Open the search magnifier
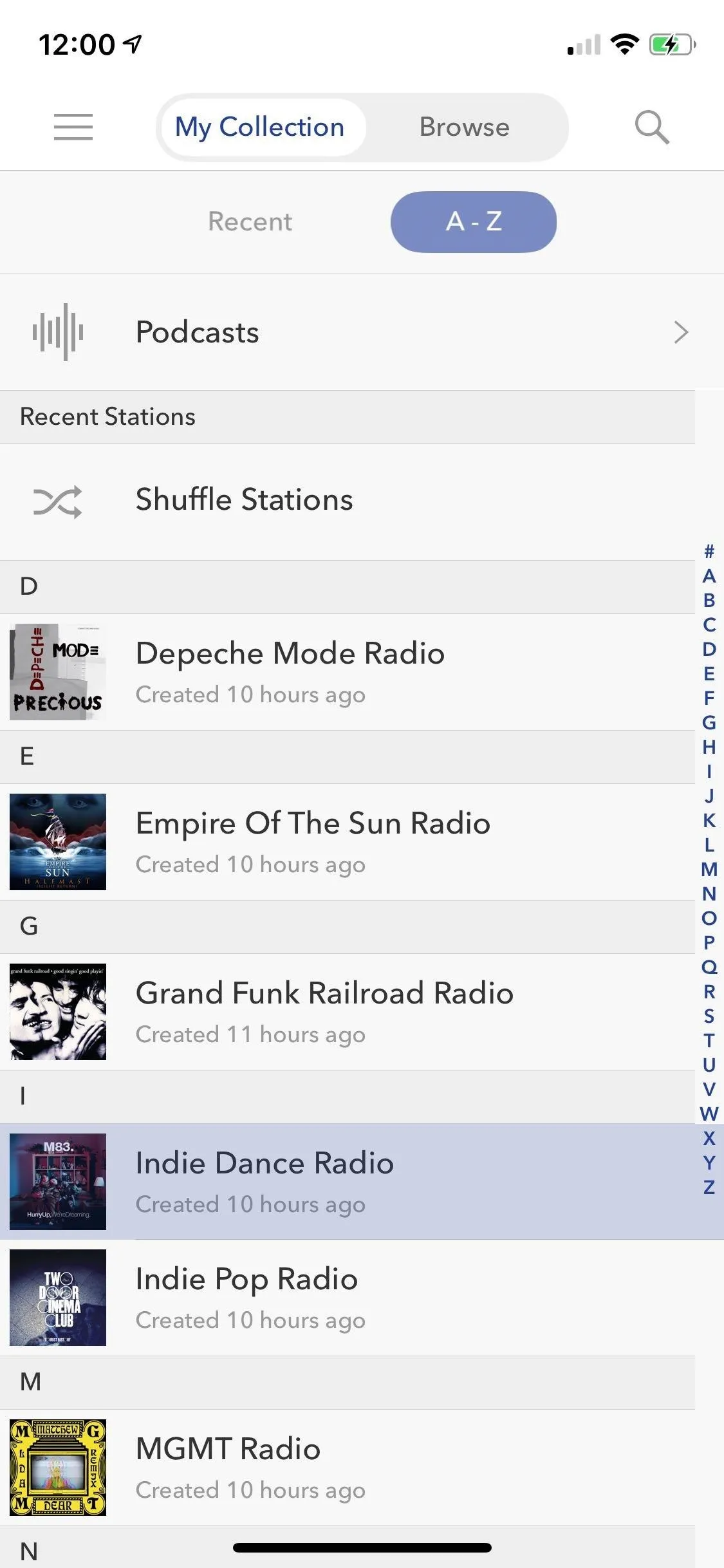The height and width of the screenshot is (1568, 724). (652, 127)
